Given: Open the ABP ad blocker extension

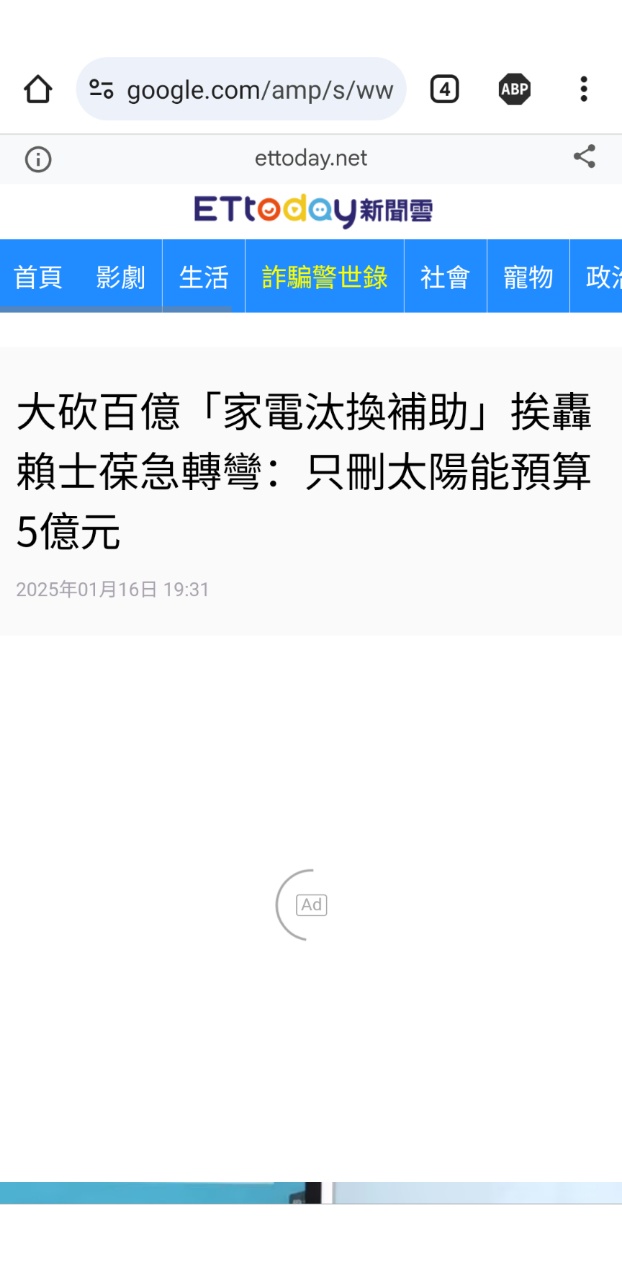Looking at the screenshot, I should 514,90.
